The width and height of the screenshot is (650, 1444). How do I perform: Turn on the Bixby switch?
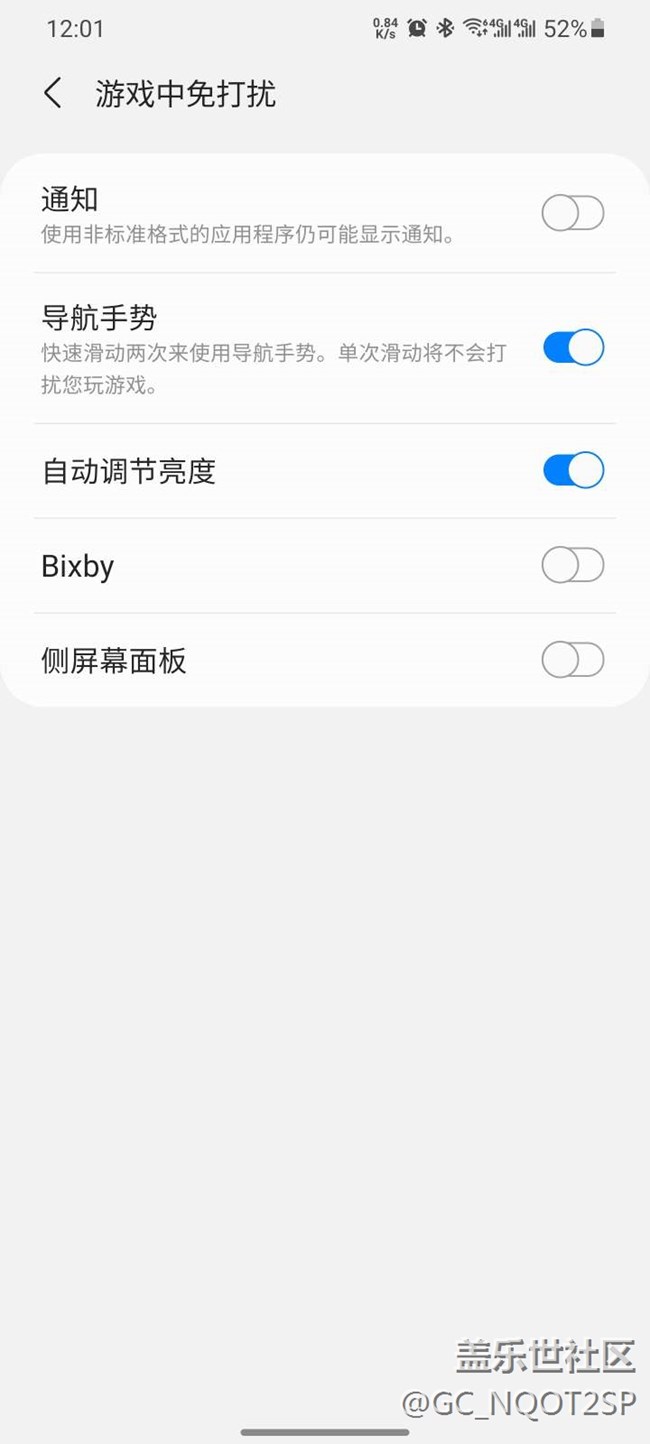(x=573, y=565)
